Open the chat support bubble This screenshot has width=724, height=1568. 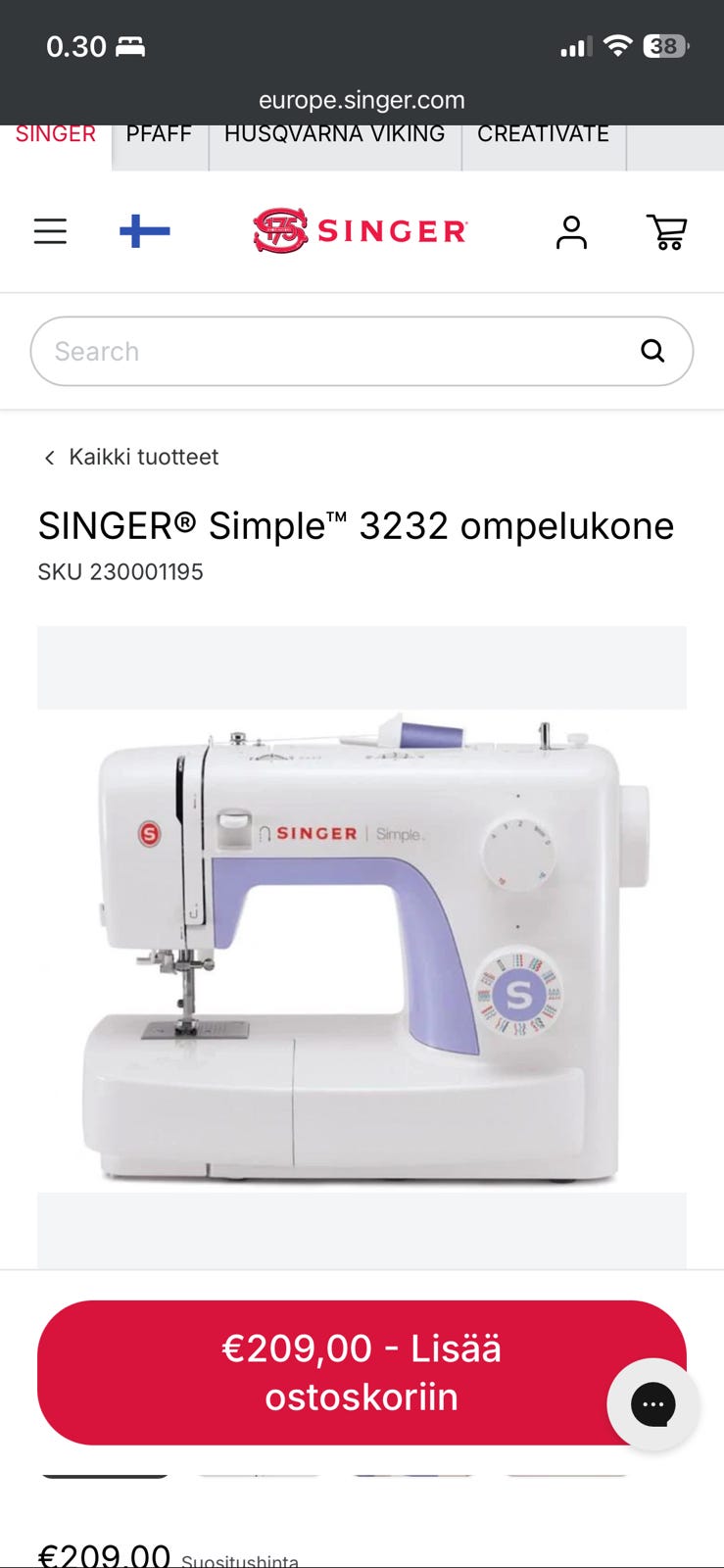pos(653,1404)
